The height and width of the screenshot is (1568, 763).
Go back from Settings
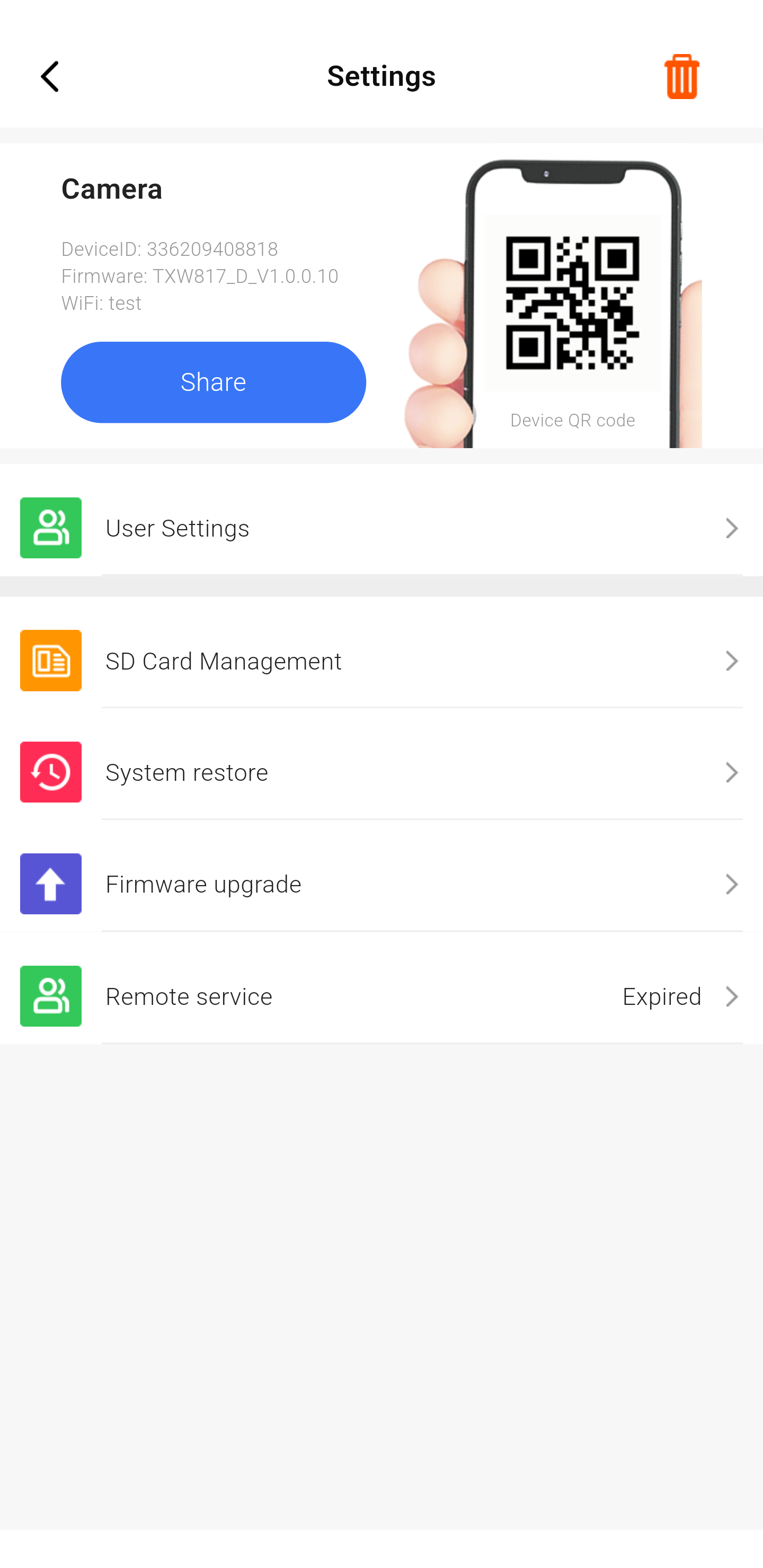(x=50, y=77)
